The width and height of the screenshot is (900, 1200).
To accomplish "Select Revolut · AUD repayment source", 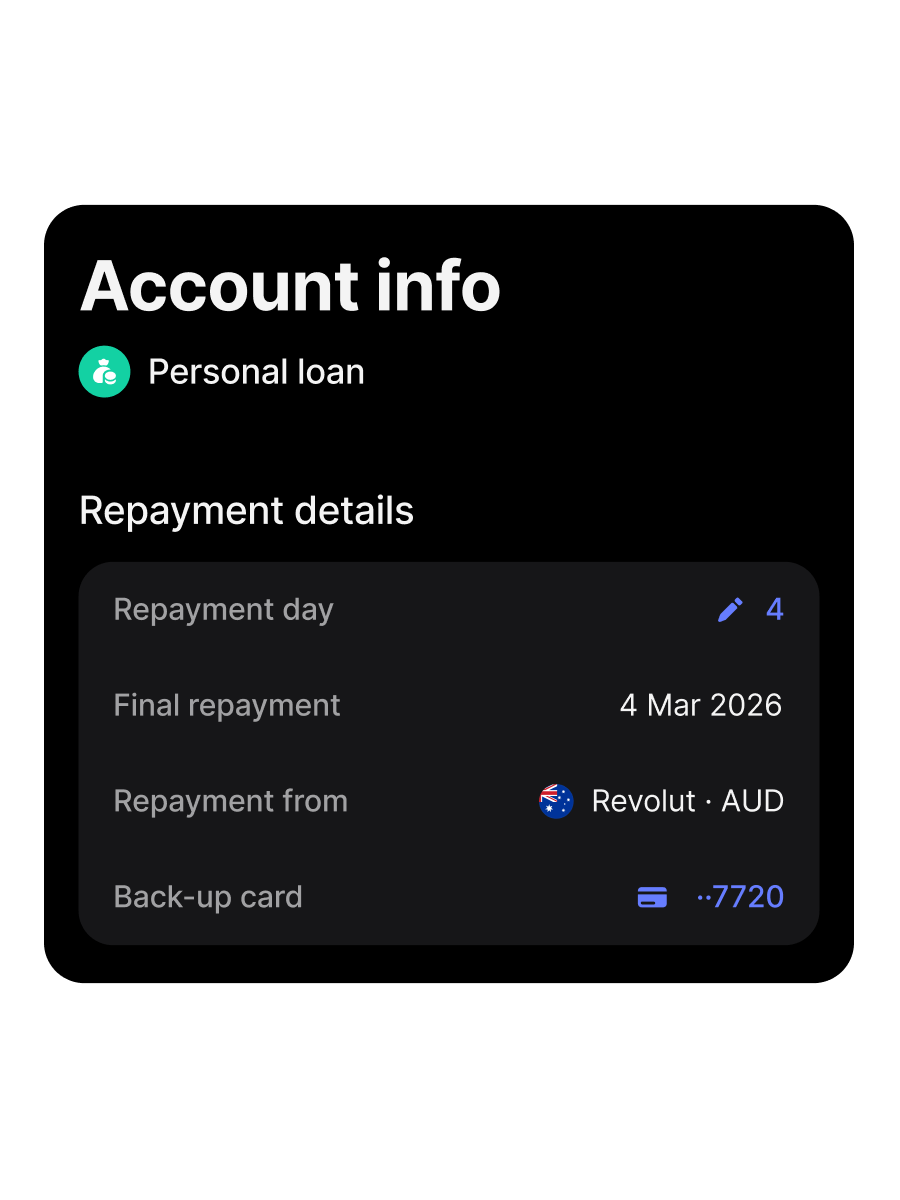I will (x=688, y=801).
